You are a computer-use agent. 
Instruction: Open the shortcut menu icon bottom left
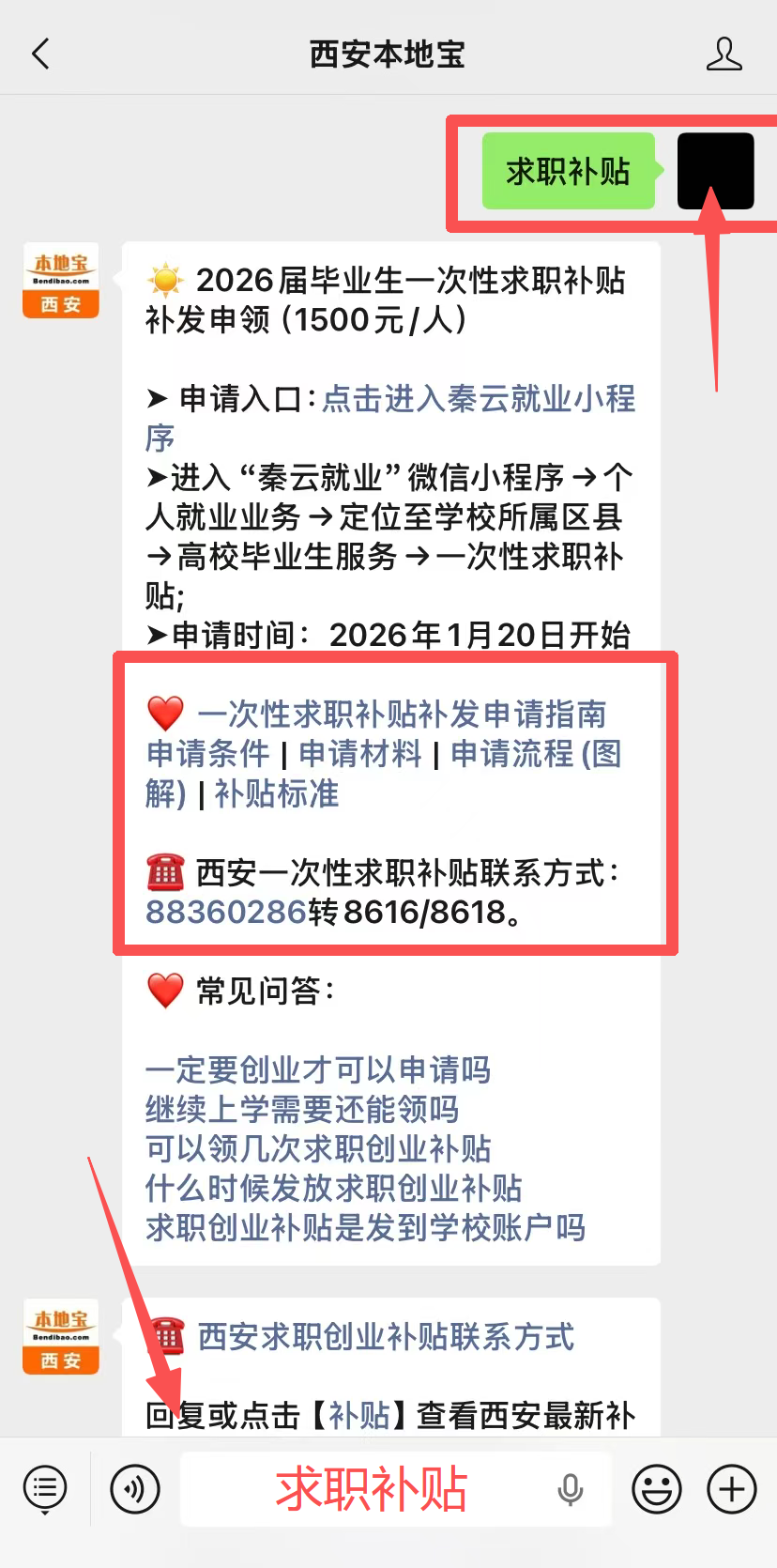pyautogui.click(x=44, y=1488)
